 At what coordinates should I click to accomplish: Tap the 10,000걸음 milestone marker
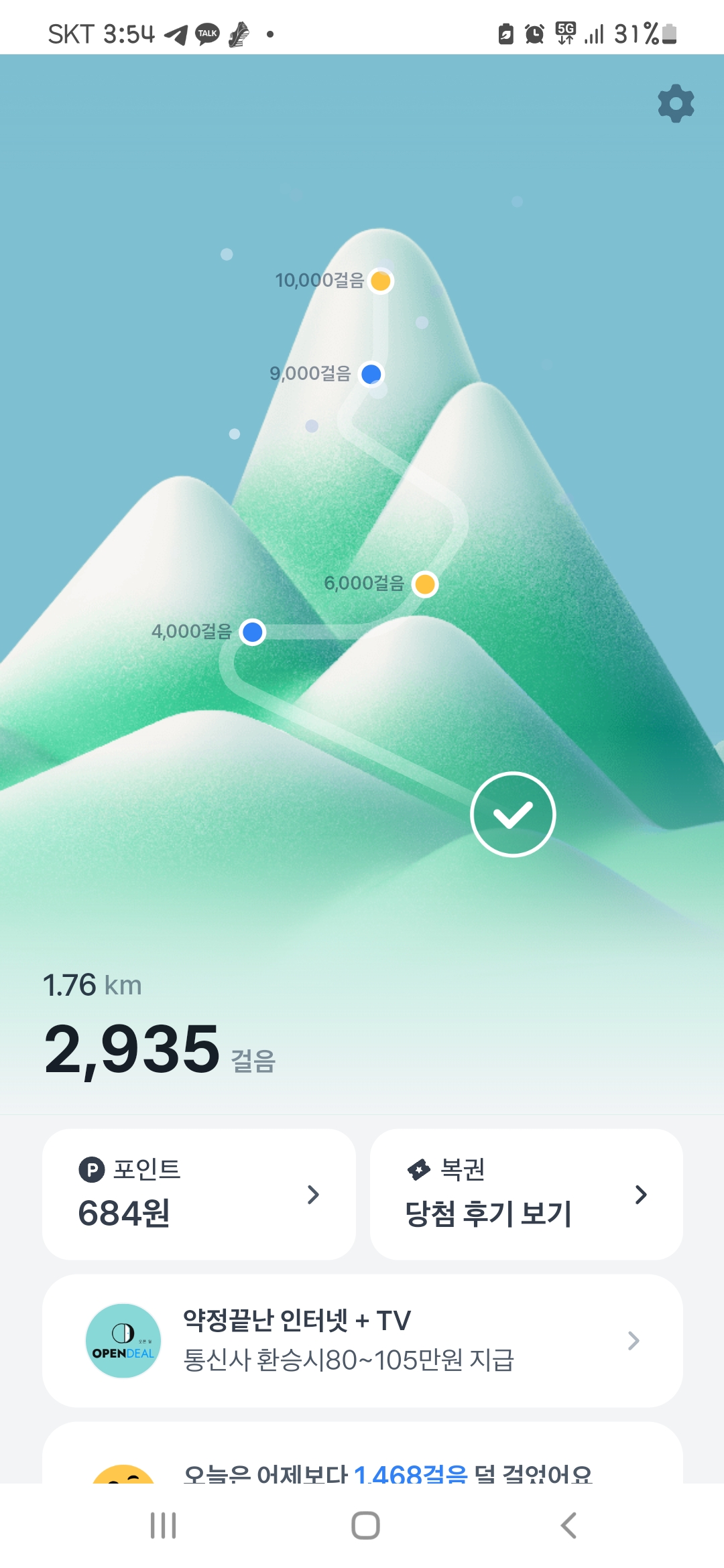pos(381,281)
